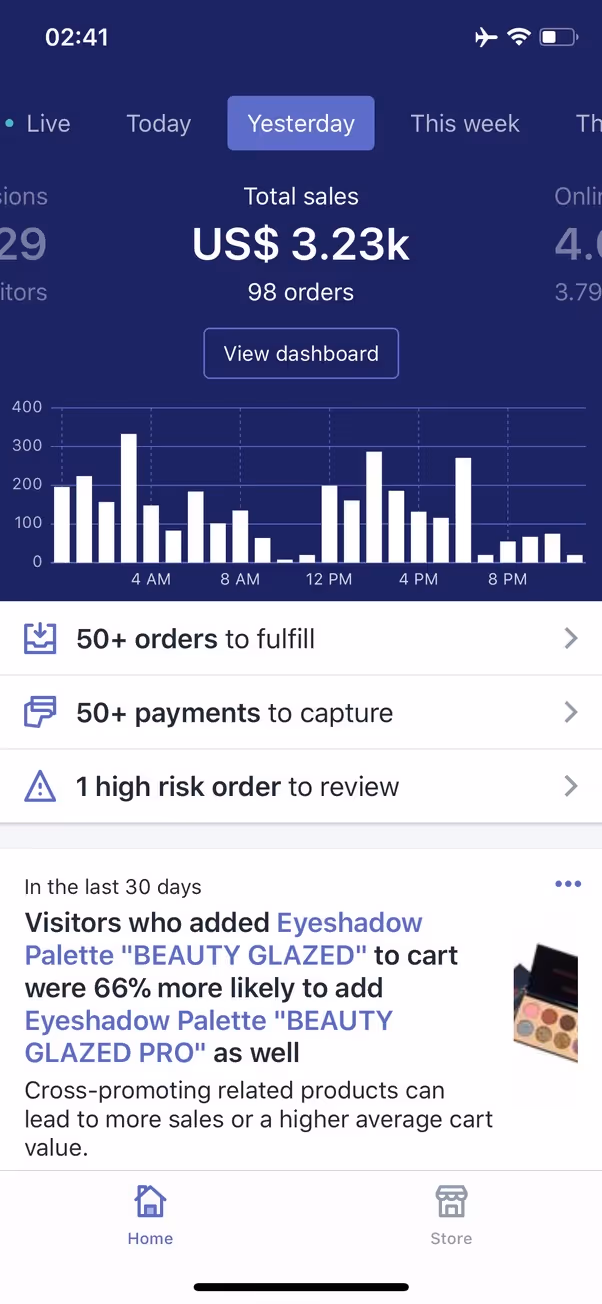The image size is (602, 1304).
Task: Select the Today tab
Action: (158, 124)
